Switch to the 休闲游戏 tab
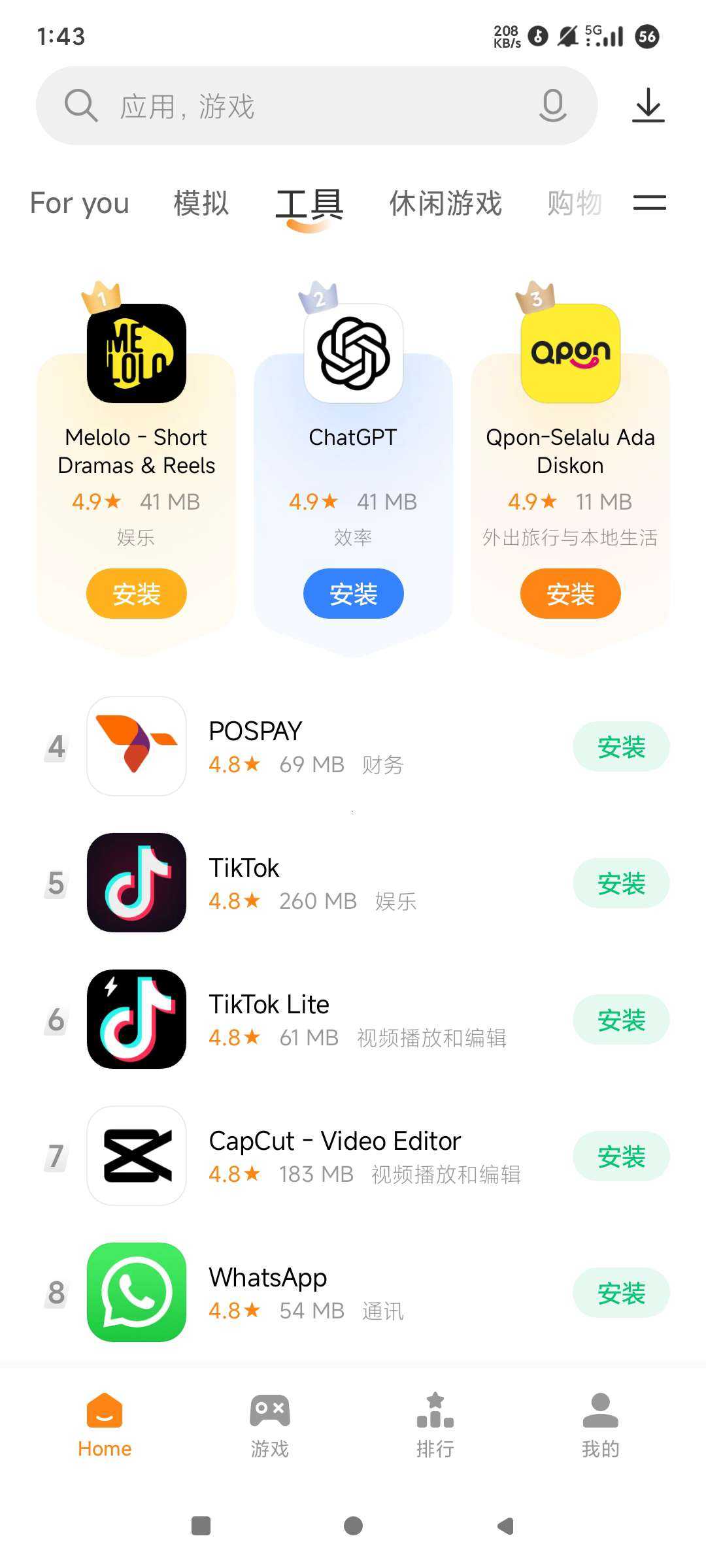Screen dimensions: 706x1568 (x=446, y=203)
